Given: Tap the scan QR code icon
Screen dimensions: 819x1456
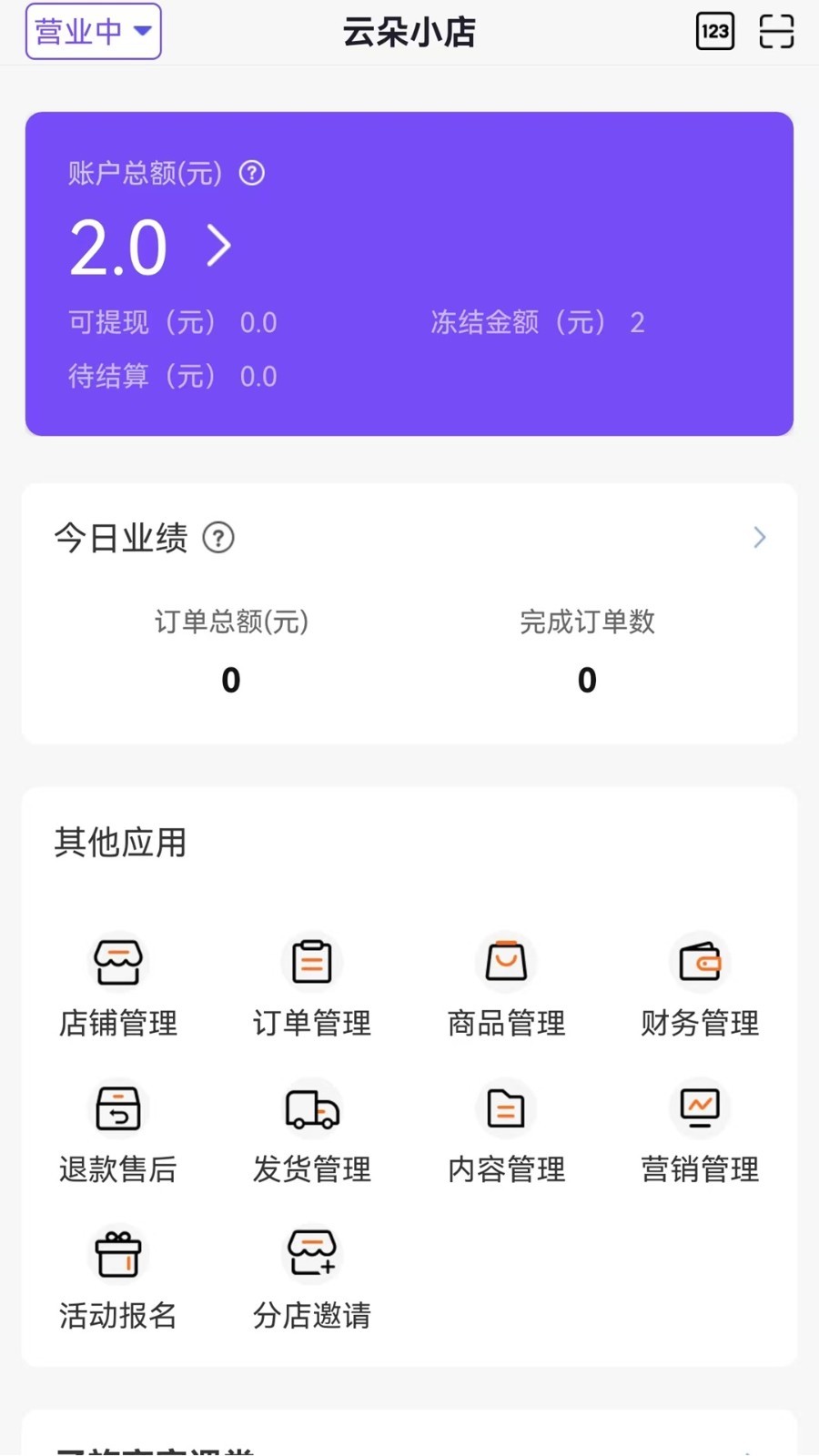Looking at the screenshot, I should (776, 31).
